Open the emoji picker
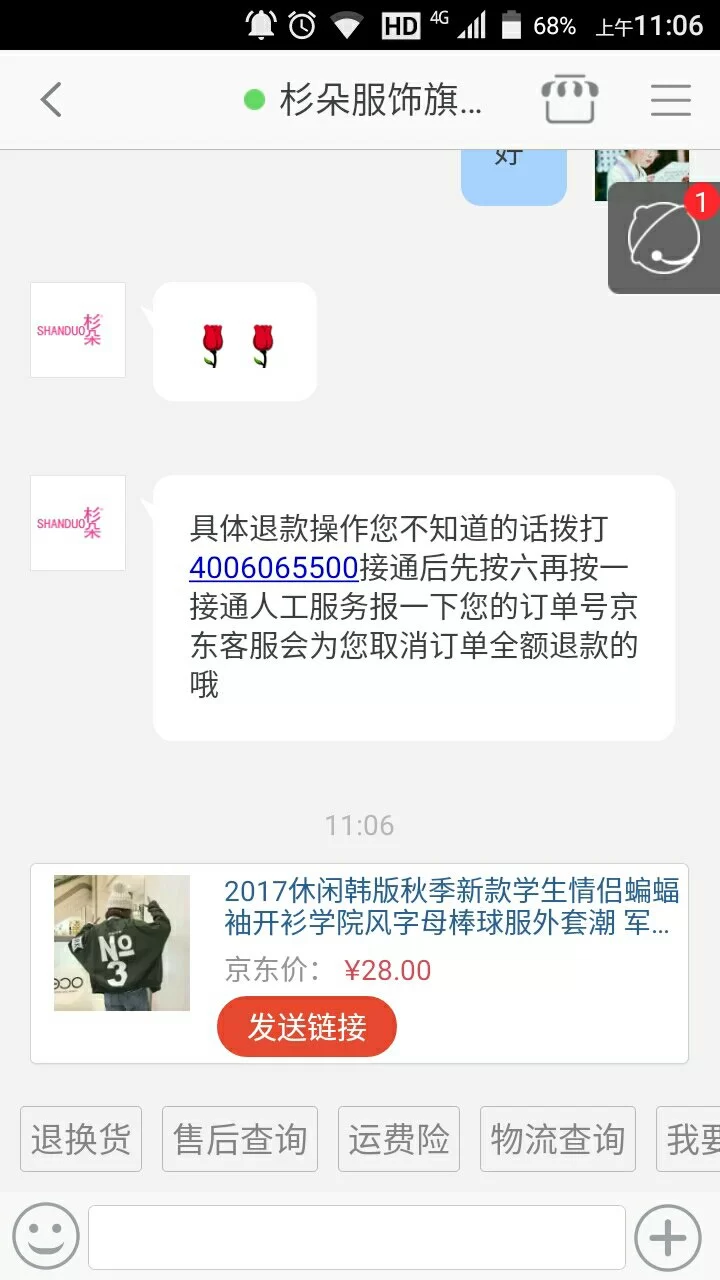 (45, 1237)
